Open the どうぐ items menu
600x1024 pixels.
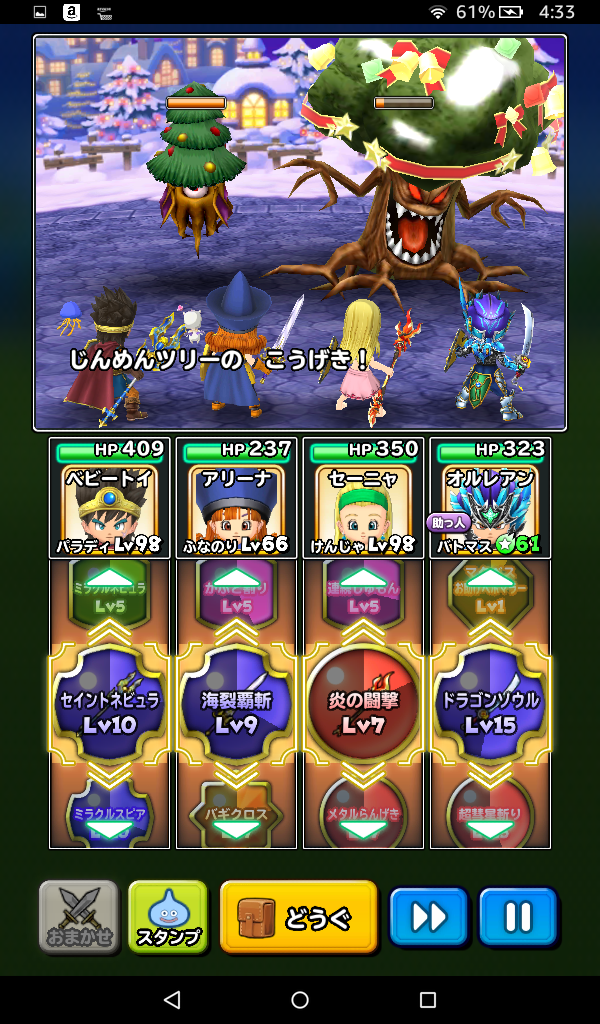[299, 916]
